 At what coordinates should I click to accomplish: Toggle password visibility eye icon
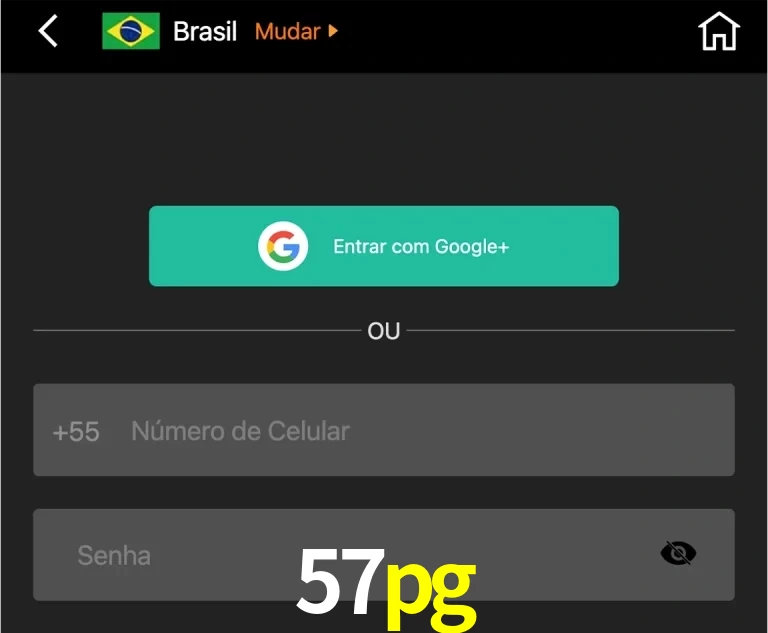[678, 553]
